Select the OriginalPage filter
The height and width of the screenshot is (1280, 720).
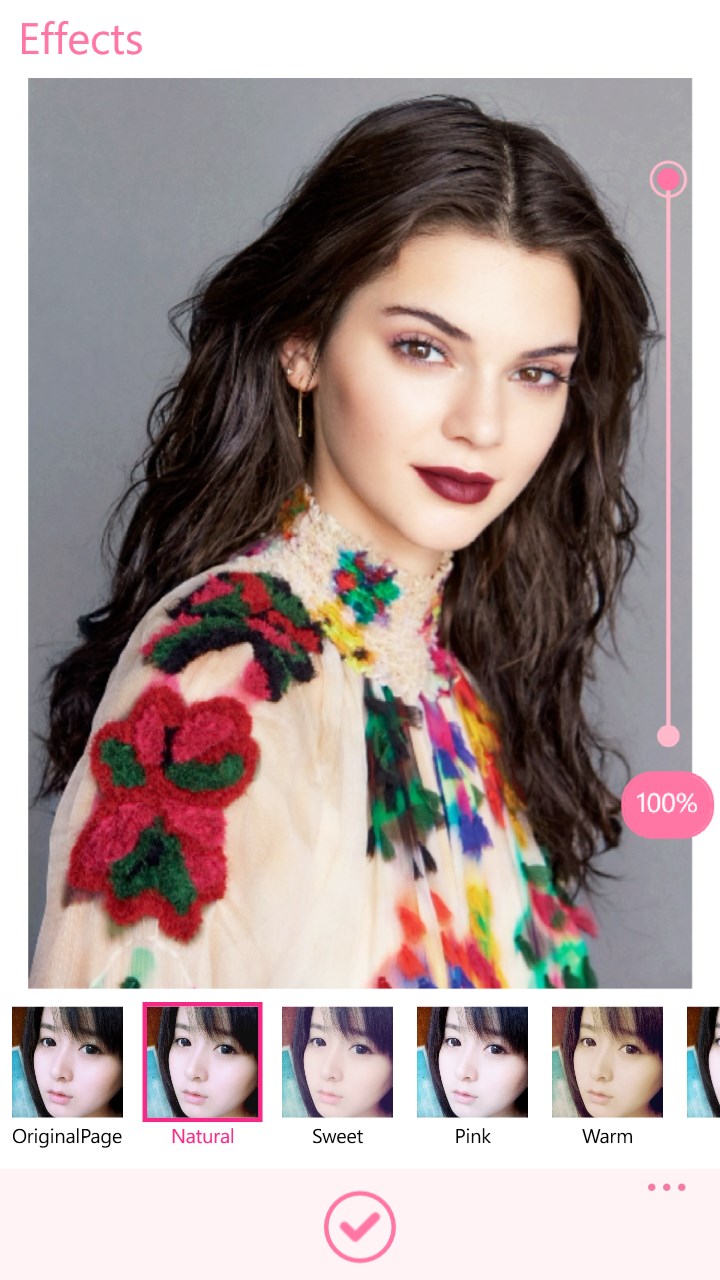(67, 1062)
